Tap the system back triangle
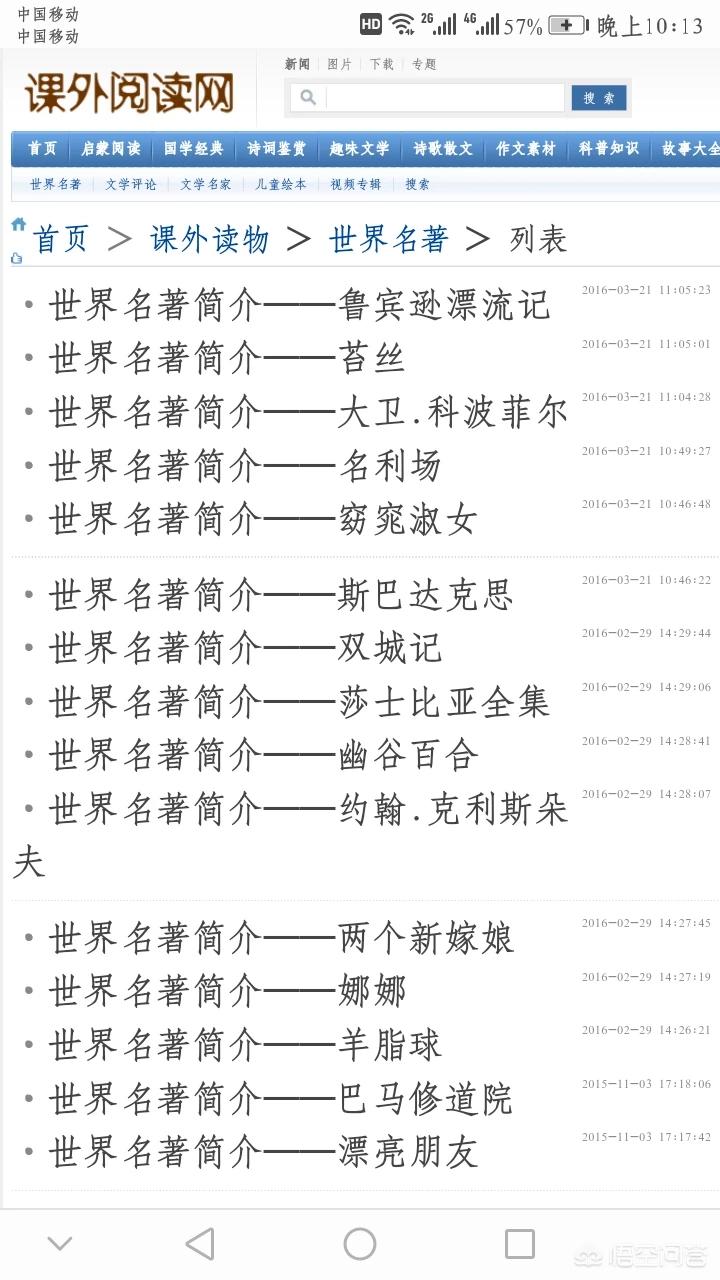720x1280 pixels. pyautogui.click(x=200, y=1244)
